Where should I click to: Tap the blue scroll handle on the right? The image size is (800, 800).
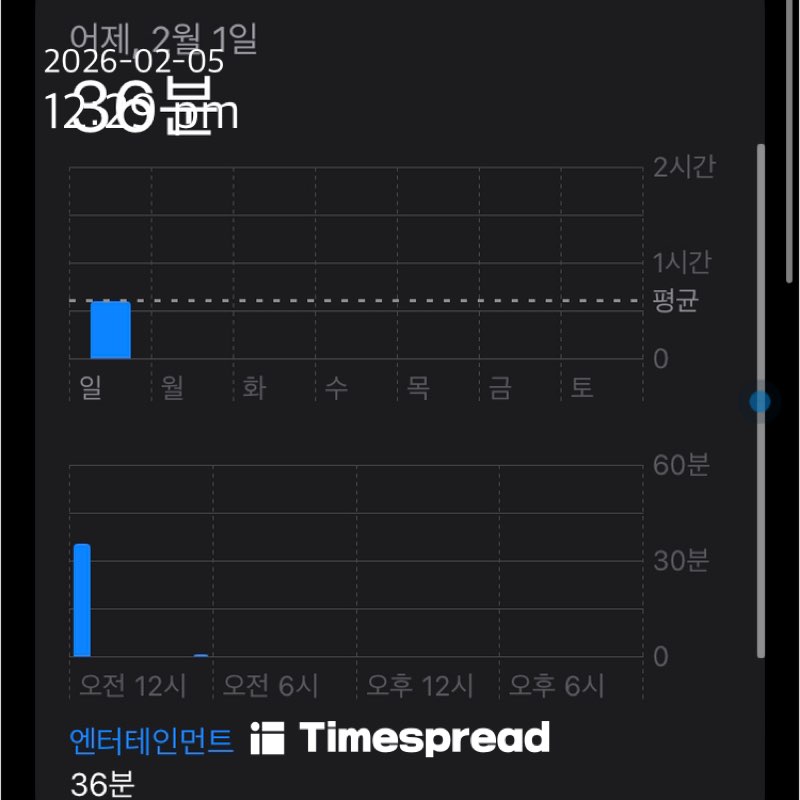tap(760, 402)
